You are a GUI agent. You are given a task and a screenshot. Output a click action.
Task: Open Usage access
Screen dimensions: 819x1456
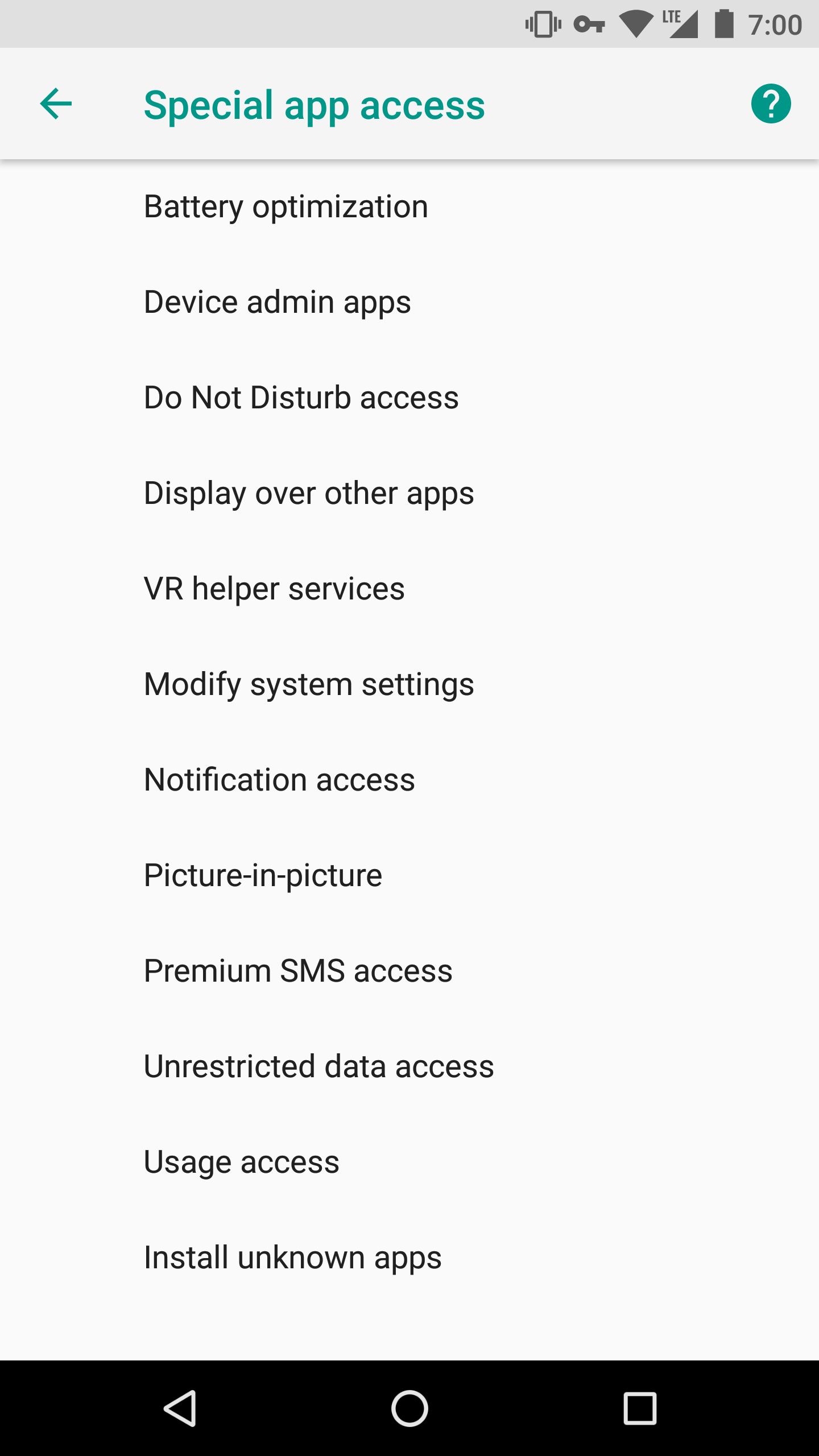(241, 1162)
